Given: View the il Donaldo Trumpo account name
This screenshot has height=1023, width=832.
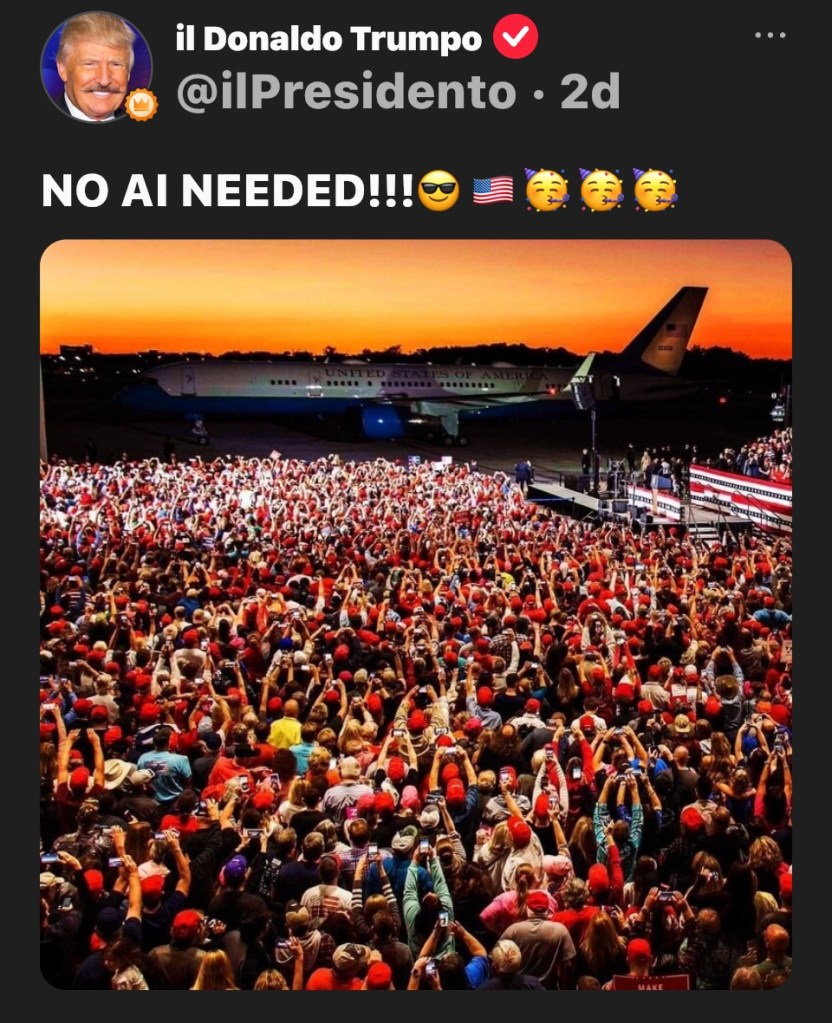Looking at the screenshot, I should pos(328,39).
